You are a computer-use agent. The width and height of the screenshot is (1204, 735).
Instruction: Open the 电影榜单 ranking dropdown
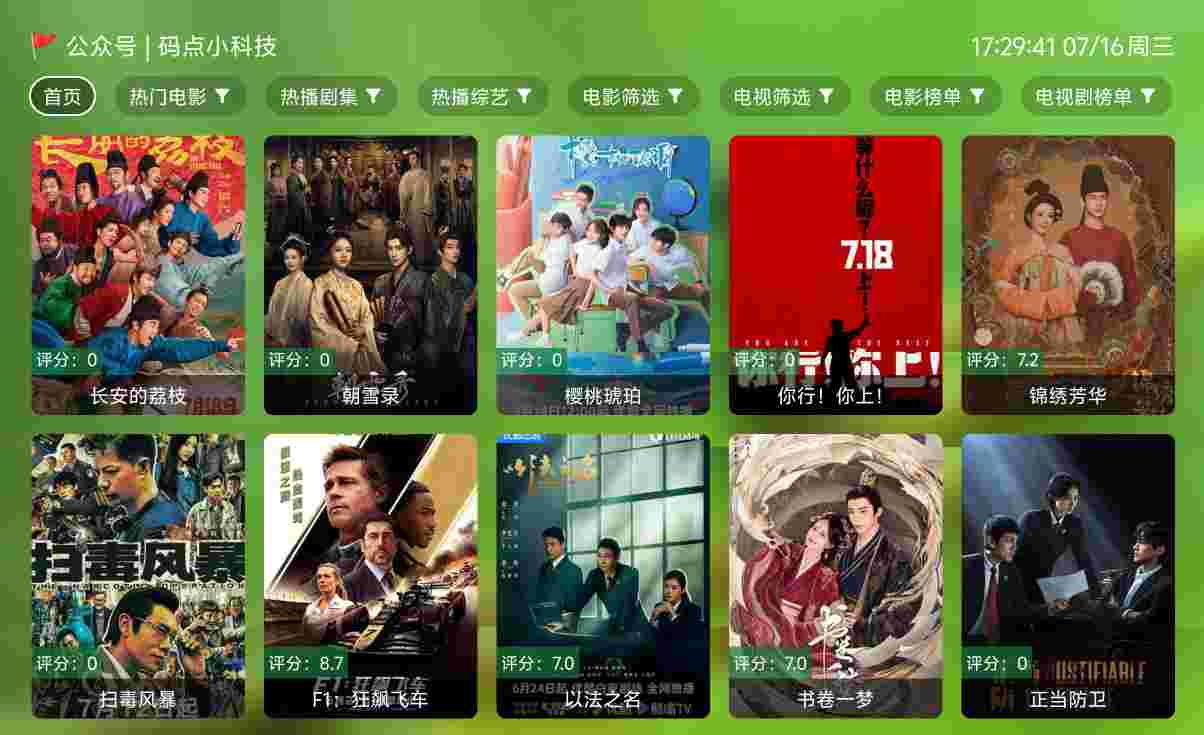pos(935,97)
